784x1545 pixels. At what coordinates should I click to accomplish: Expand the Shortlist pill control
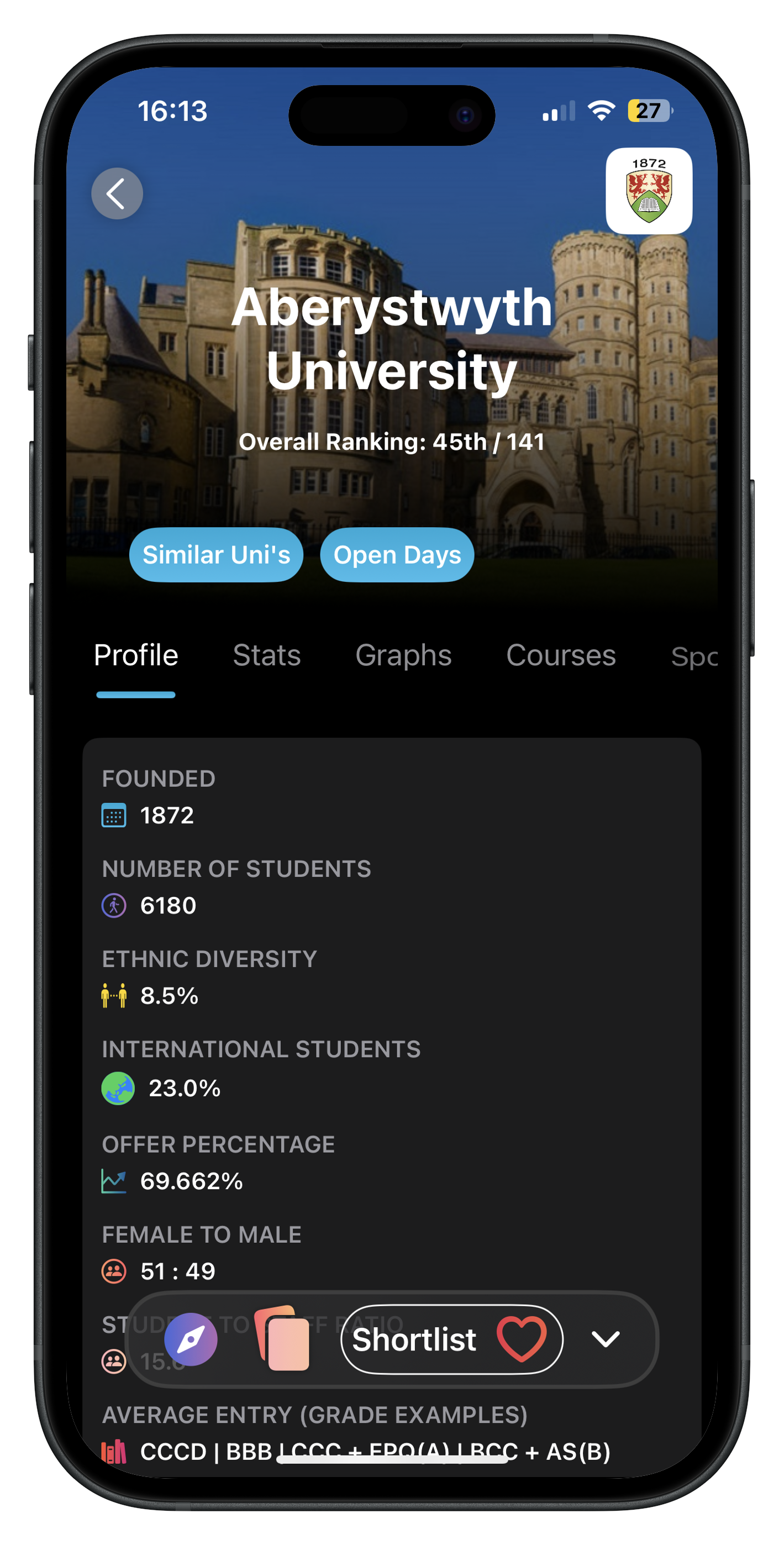click(x=452, y=1340)
